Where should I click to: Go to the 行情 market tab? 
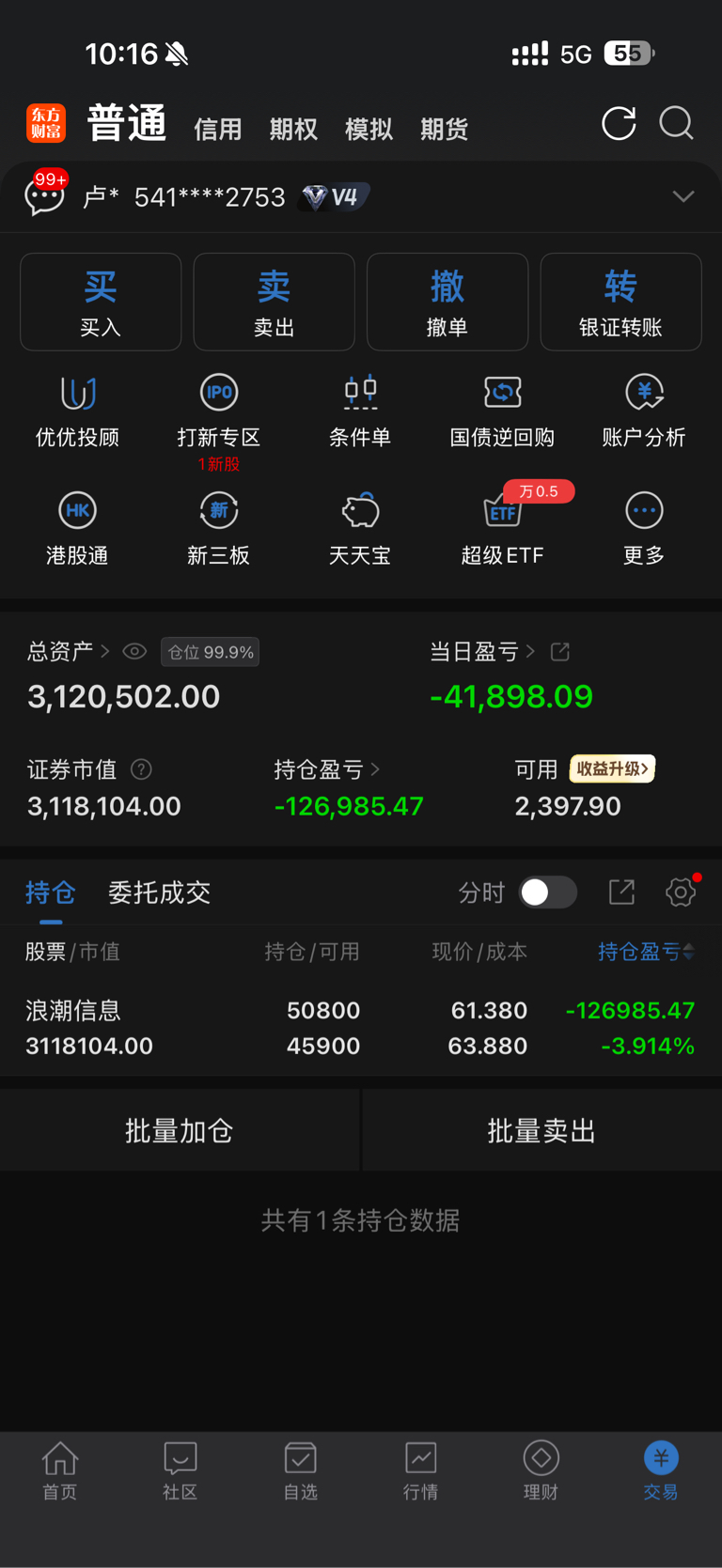tap(420, 1470)
